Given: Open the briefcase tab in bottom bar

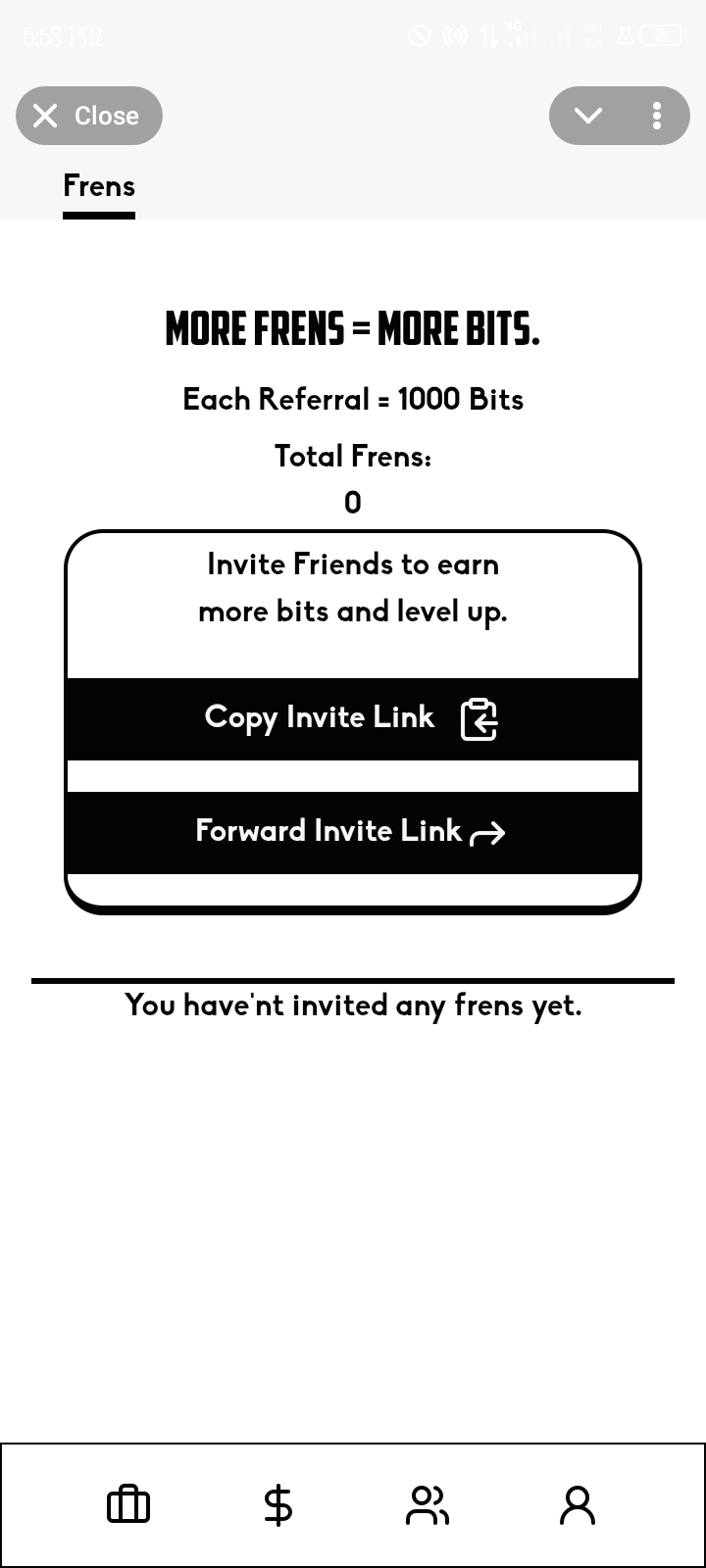Looking at the screenshot, I should pyautogui.click(x=128, y=1504).
